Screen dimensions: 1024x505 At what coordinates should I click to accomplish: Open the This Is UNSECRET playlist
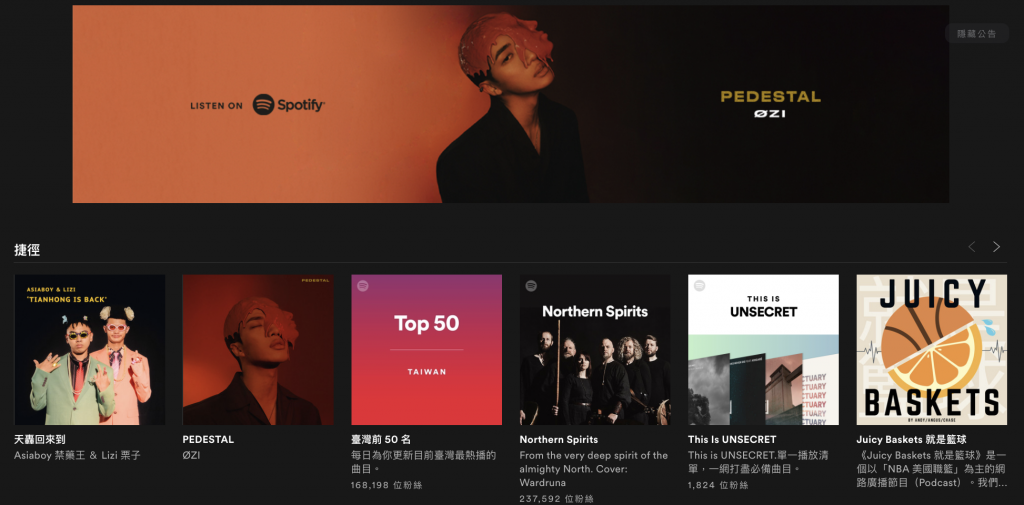[763, 350]
